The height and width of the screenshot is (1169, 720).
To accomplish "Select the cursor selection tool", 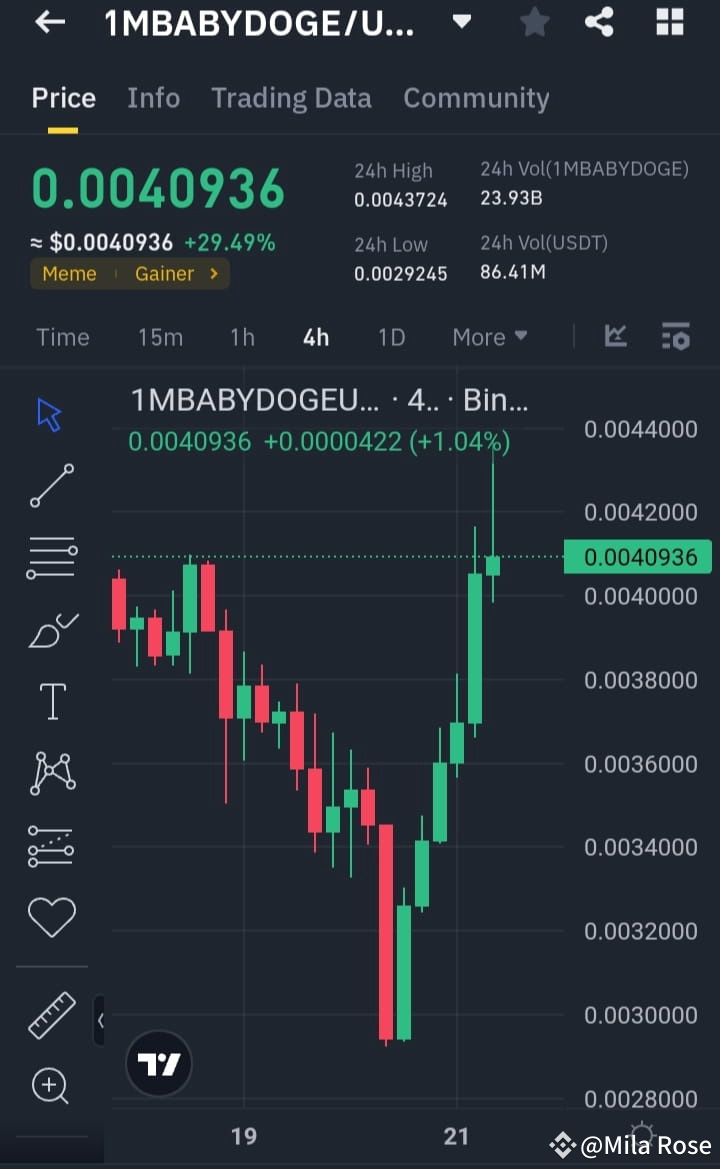I will tap(50, 412).
